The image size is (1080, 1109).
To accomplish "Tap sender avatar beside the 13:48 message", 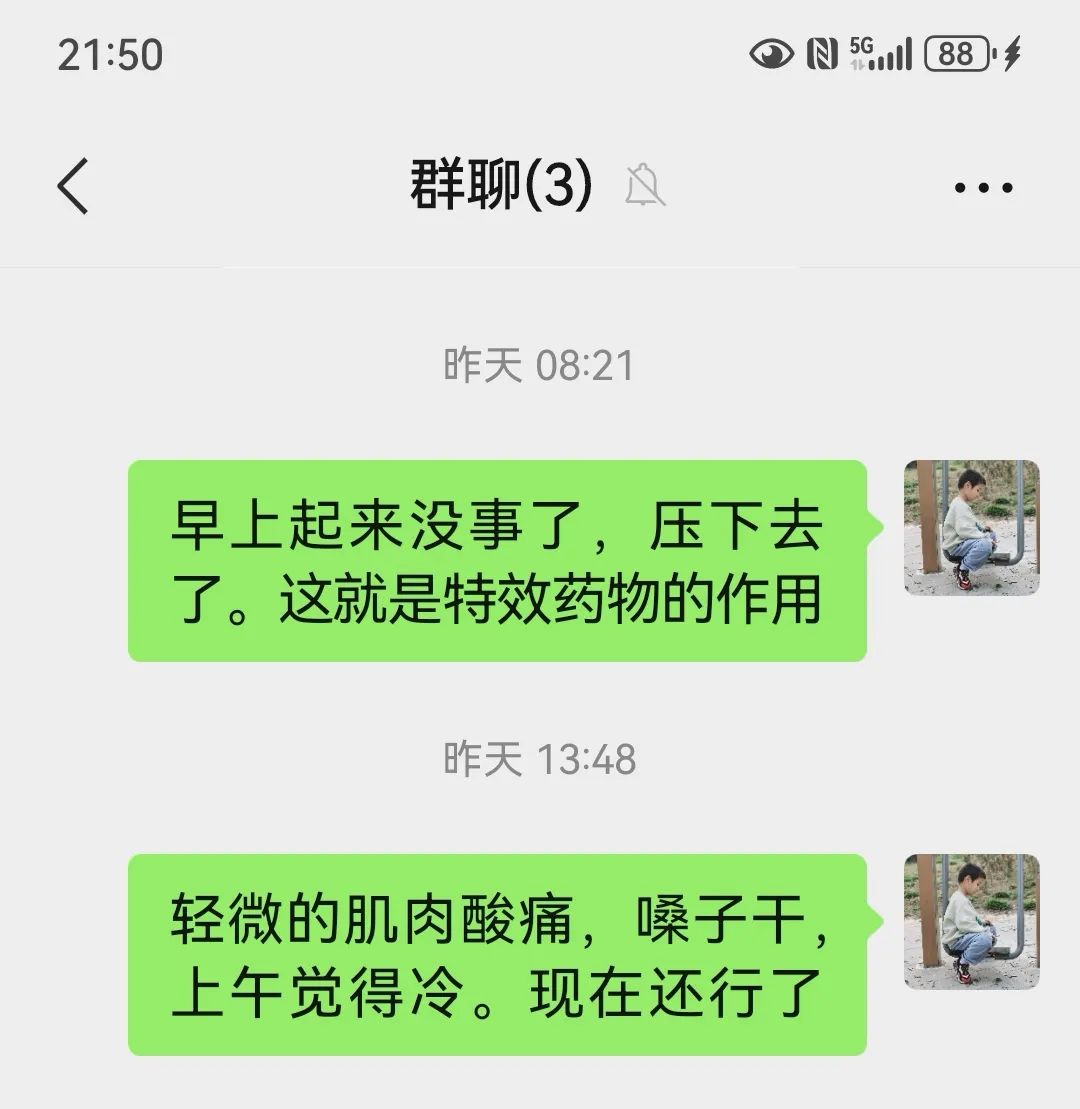I will [971, 921].
